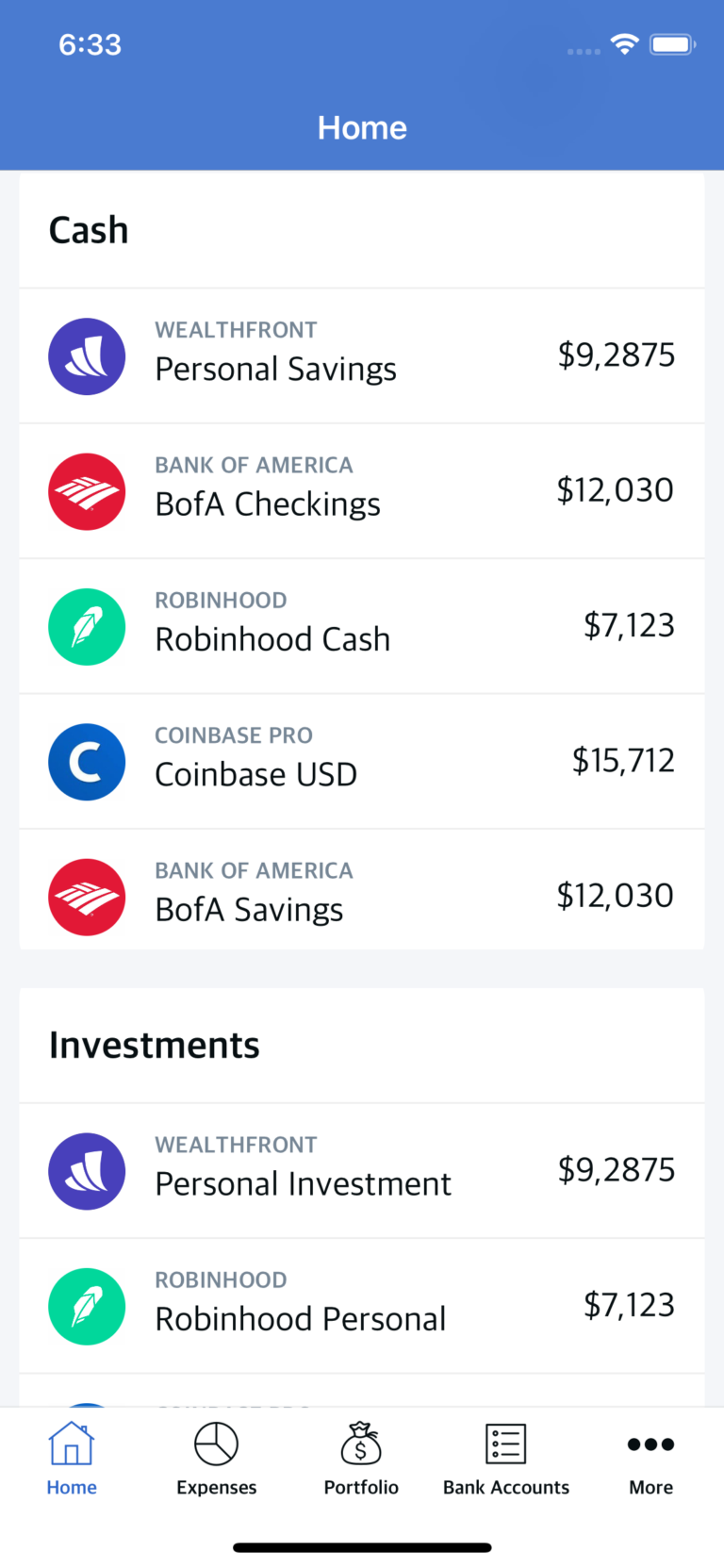Screen dimensions: 724x1568
Task: Tap the Wealthfront icon beside Personal Investment
Action: [x=87, y=1171]
